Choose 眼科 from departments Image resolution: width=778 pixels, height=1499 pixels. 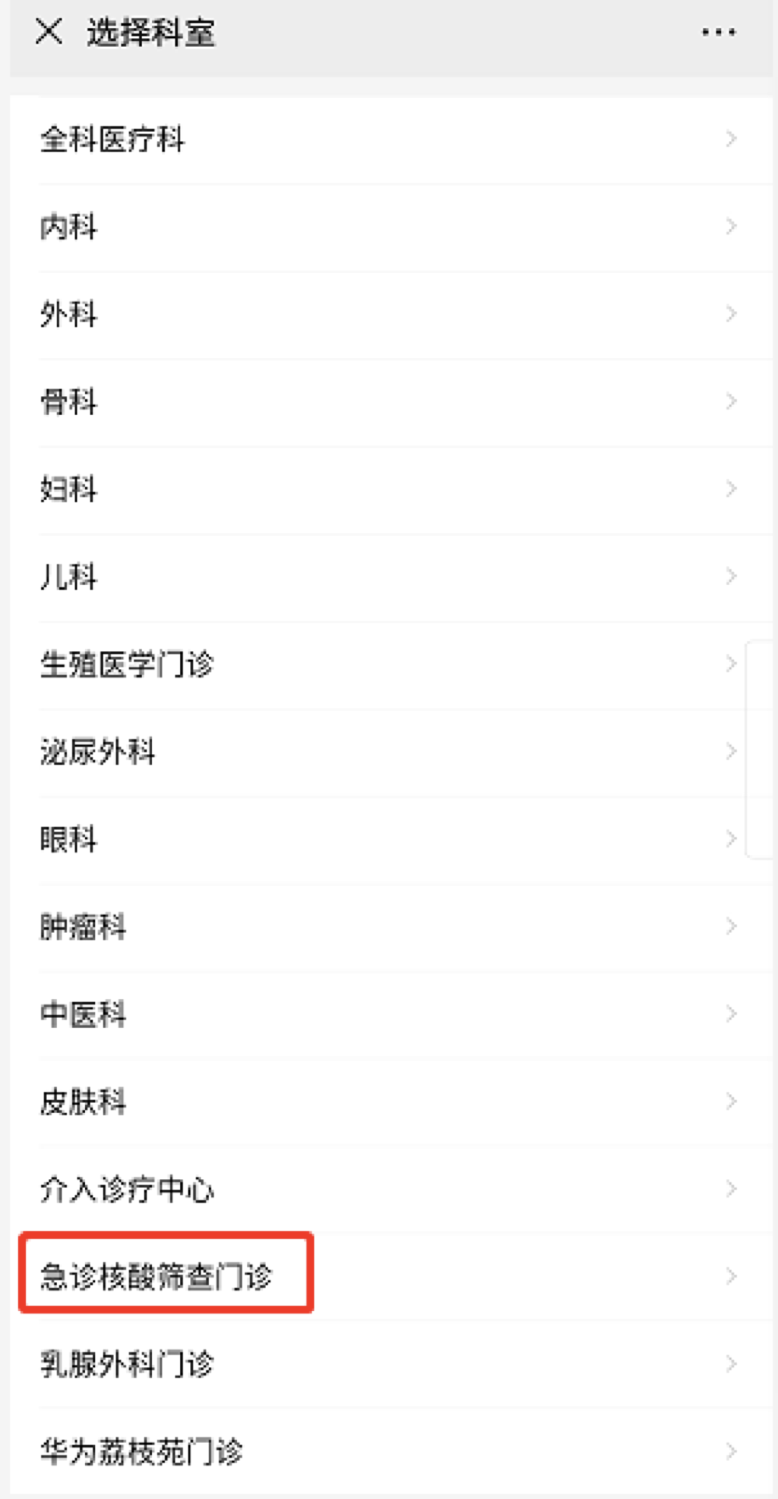[x=388, y=840]
